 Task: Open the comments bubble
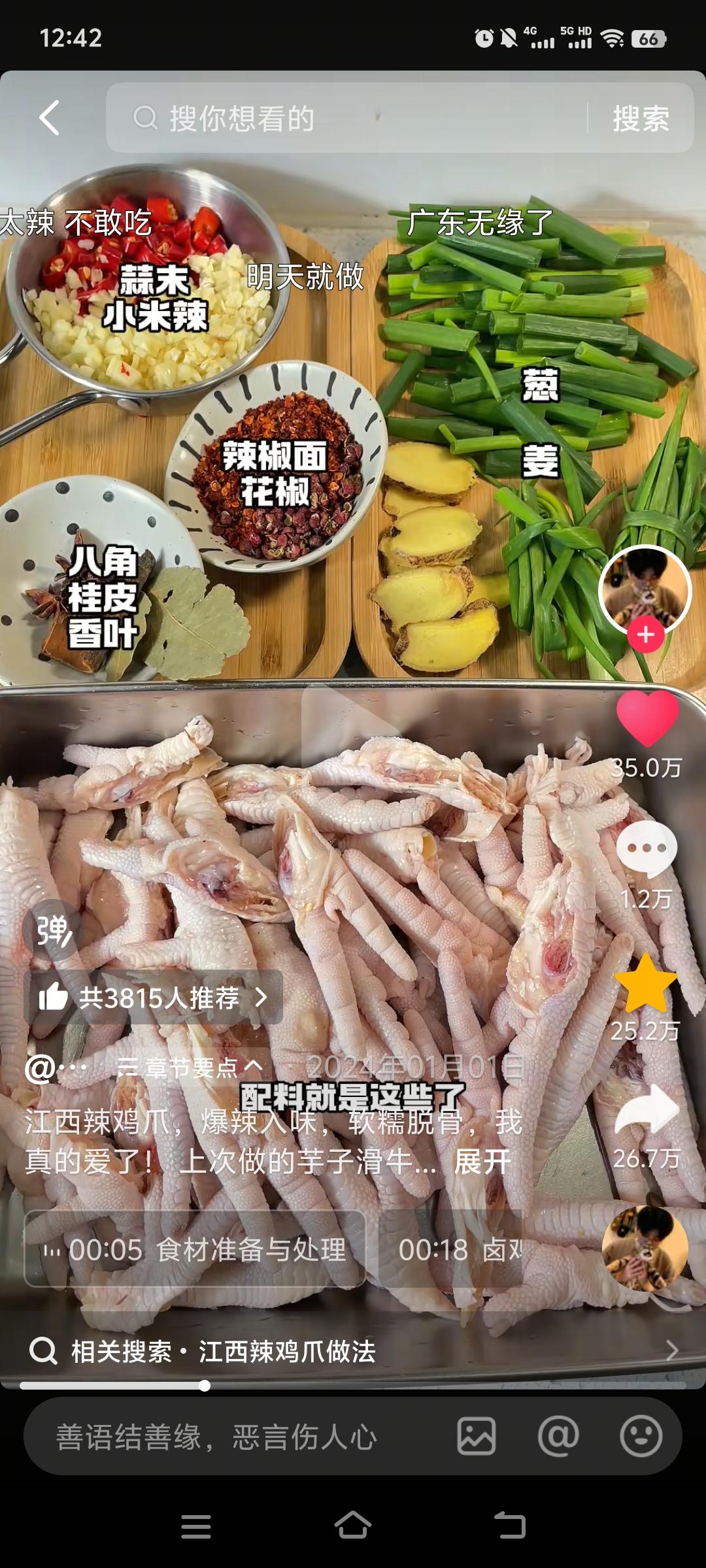click(x=647, y=848)
